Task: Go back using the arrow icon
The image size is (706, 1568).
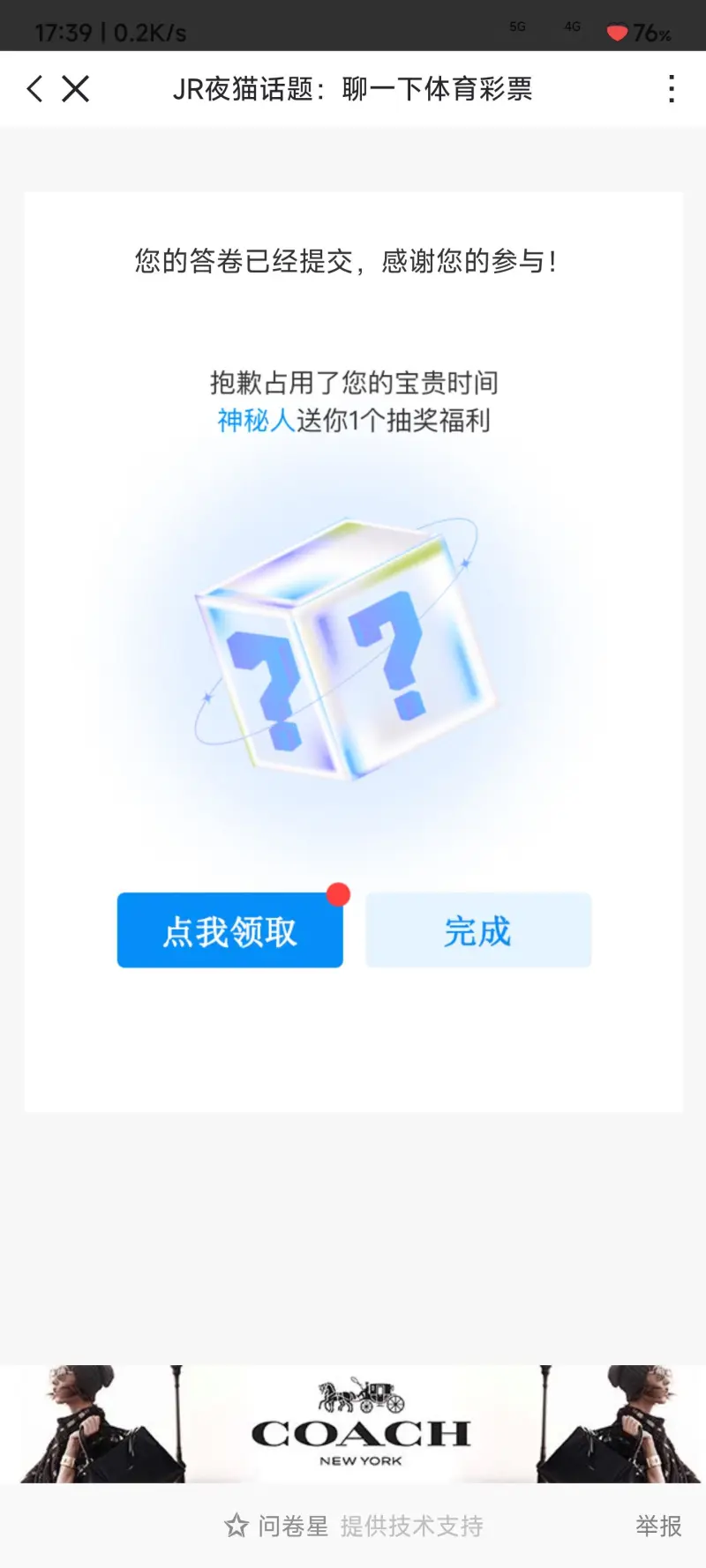Action: [x=35, y=88]
